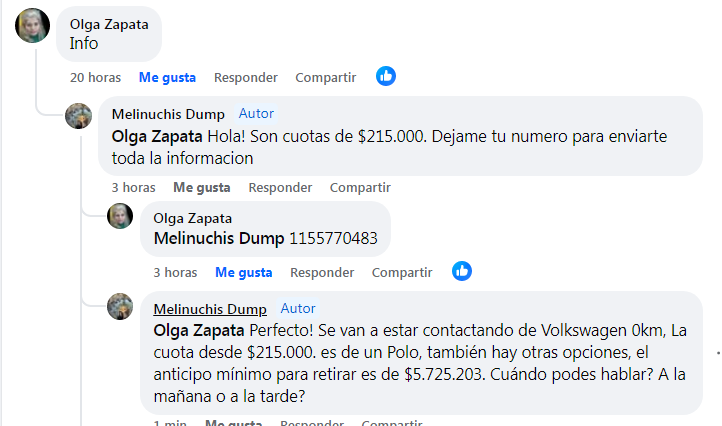Tap Olga Zapata's avatar beside the "Info" comment
Screen dimensions: 722x426
[32, 26]
